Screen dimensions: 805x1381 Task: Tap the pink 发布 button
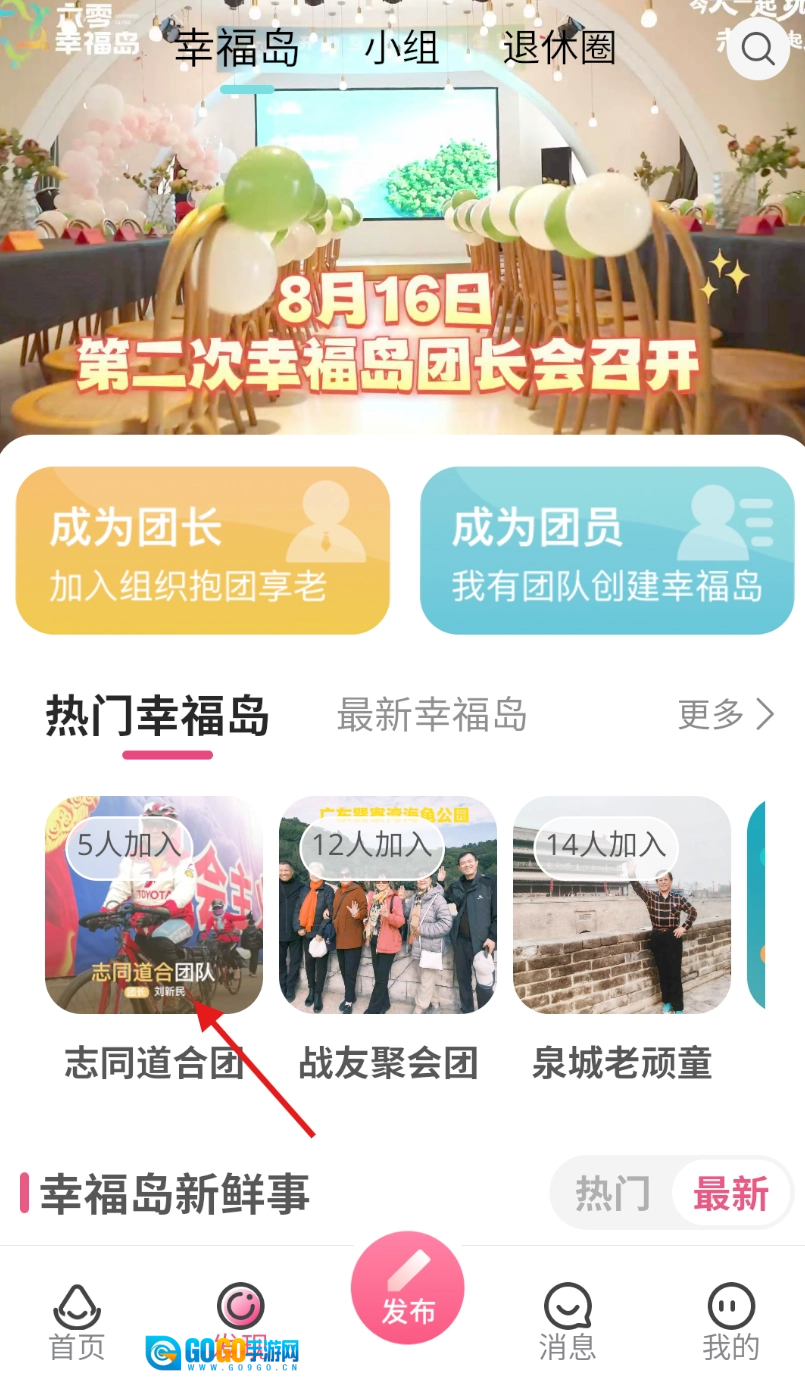407,1289
